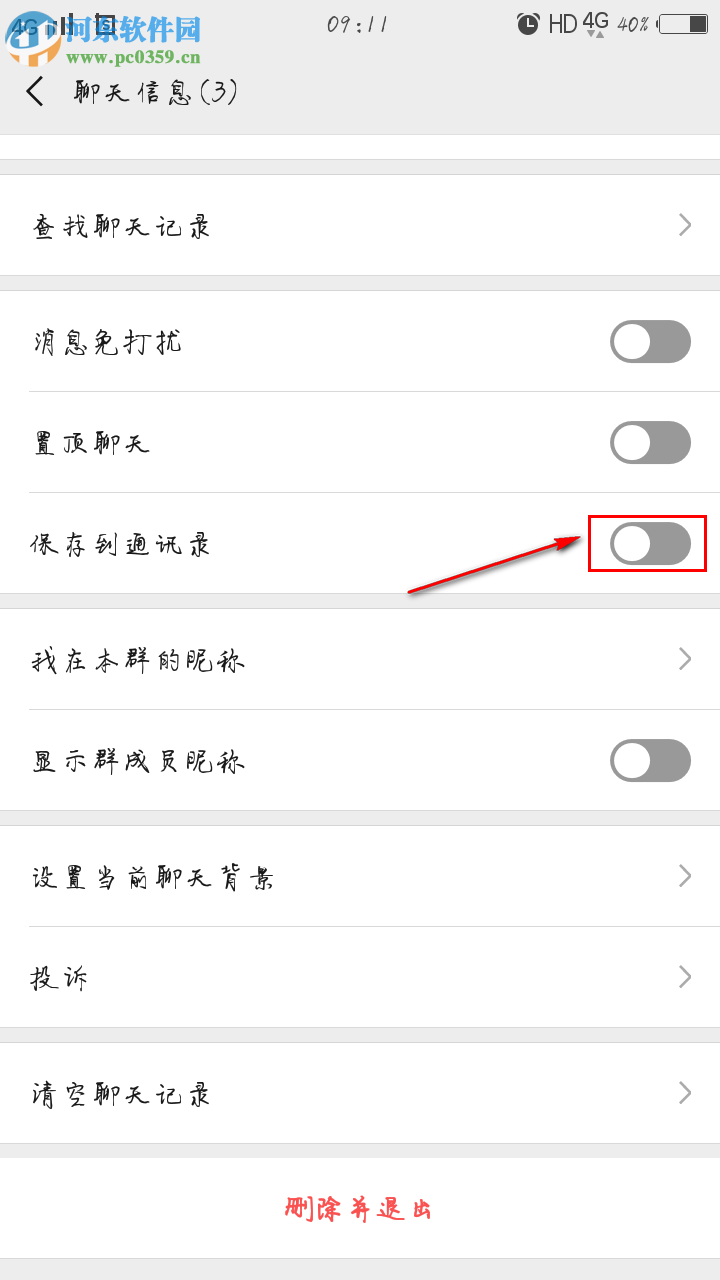
Task: Toggle 显示群成员昵称 show member nicknames
Action: click(x=648, y=760)
